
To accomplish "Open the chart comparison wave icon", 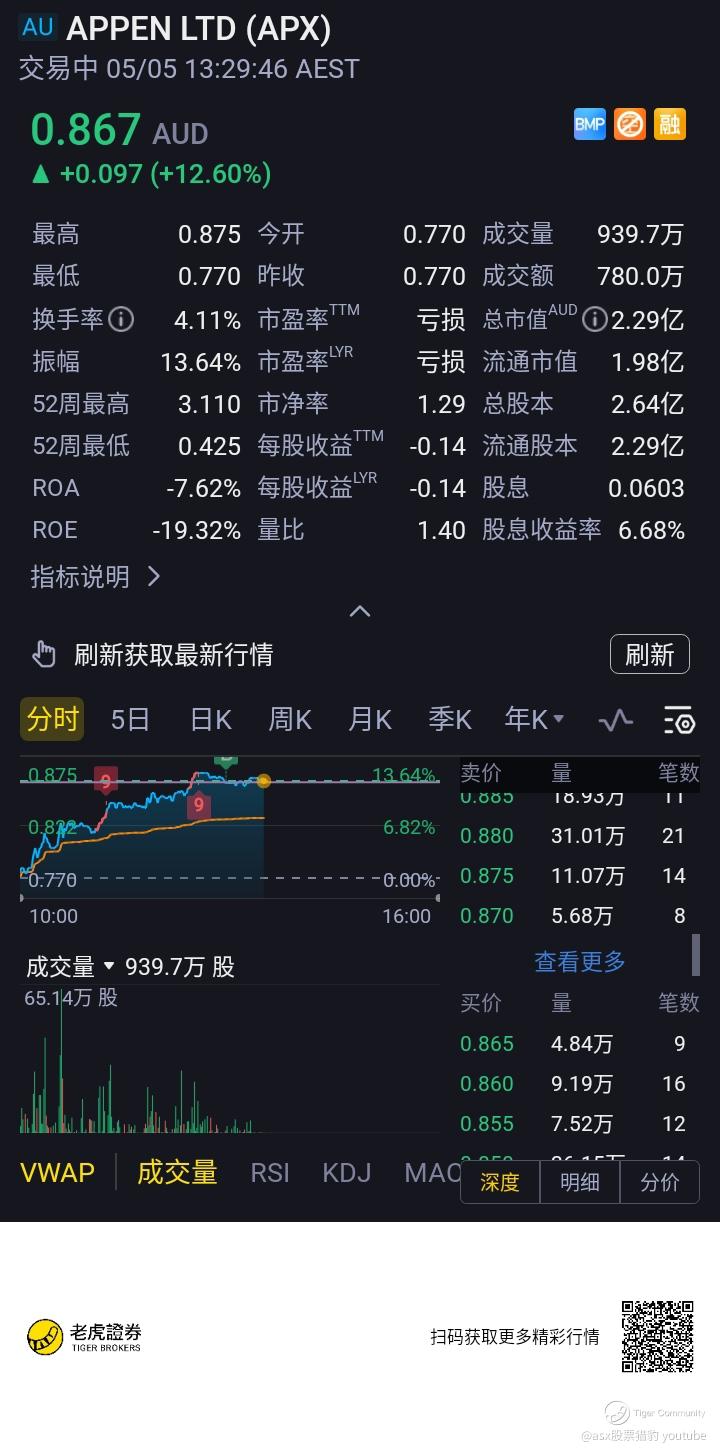I will [615, 719].
